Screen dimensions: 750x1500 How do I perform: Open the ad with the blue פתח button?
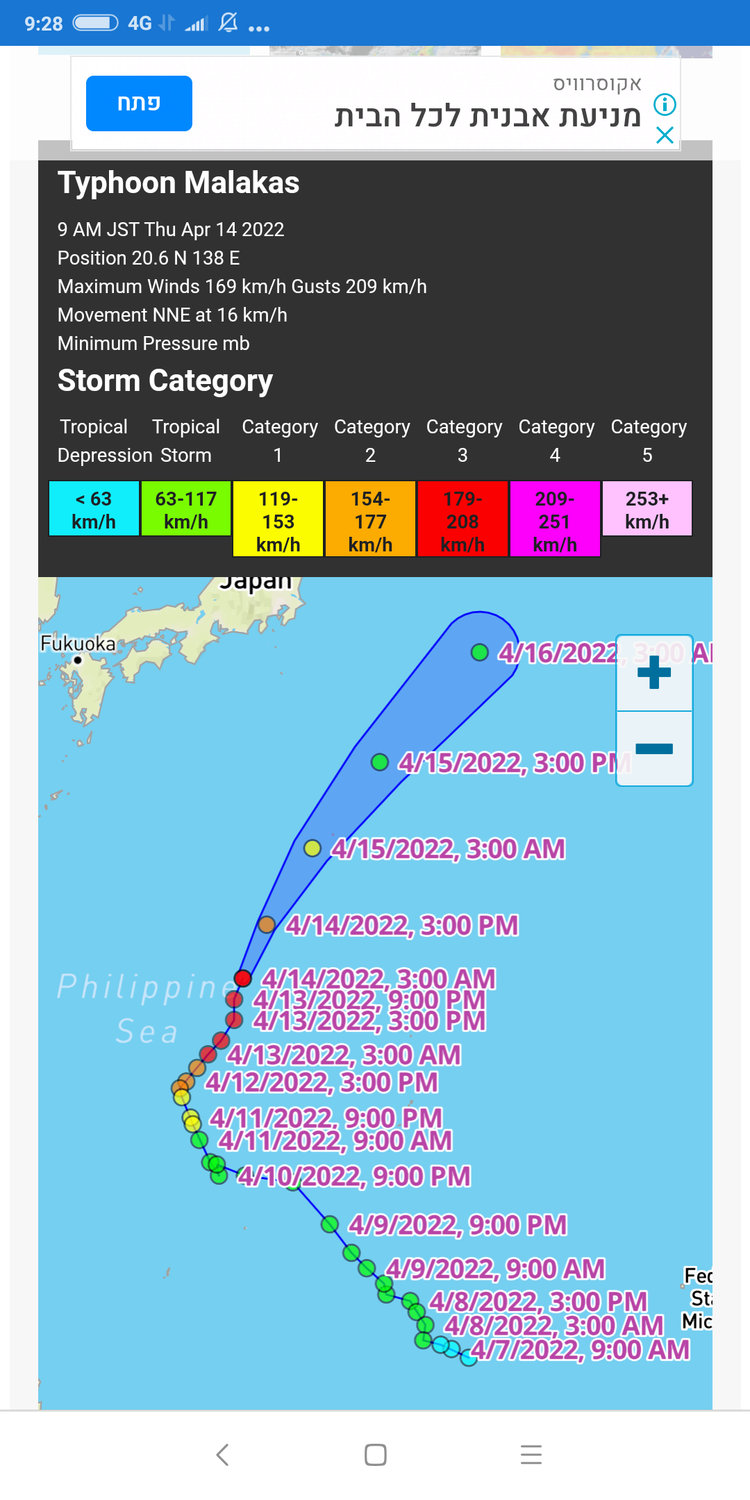point(139,104)
